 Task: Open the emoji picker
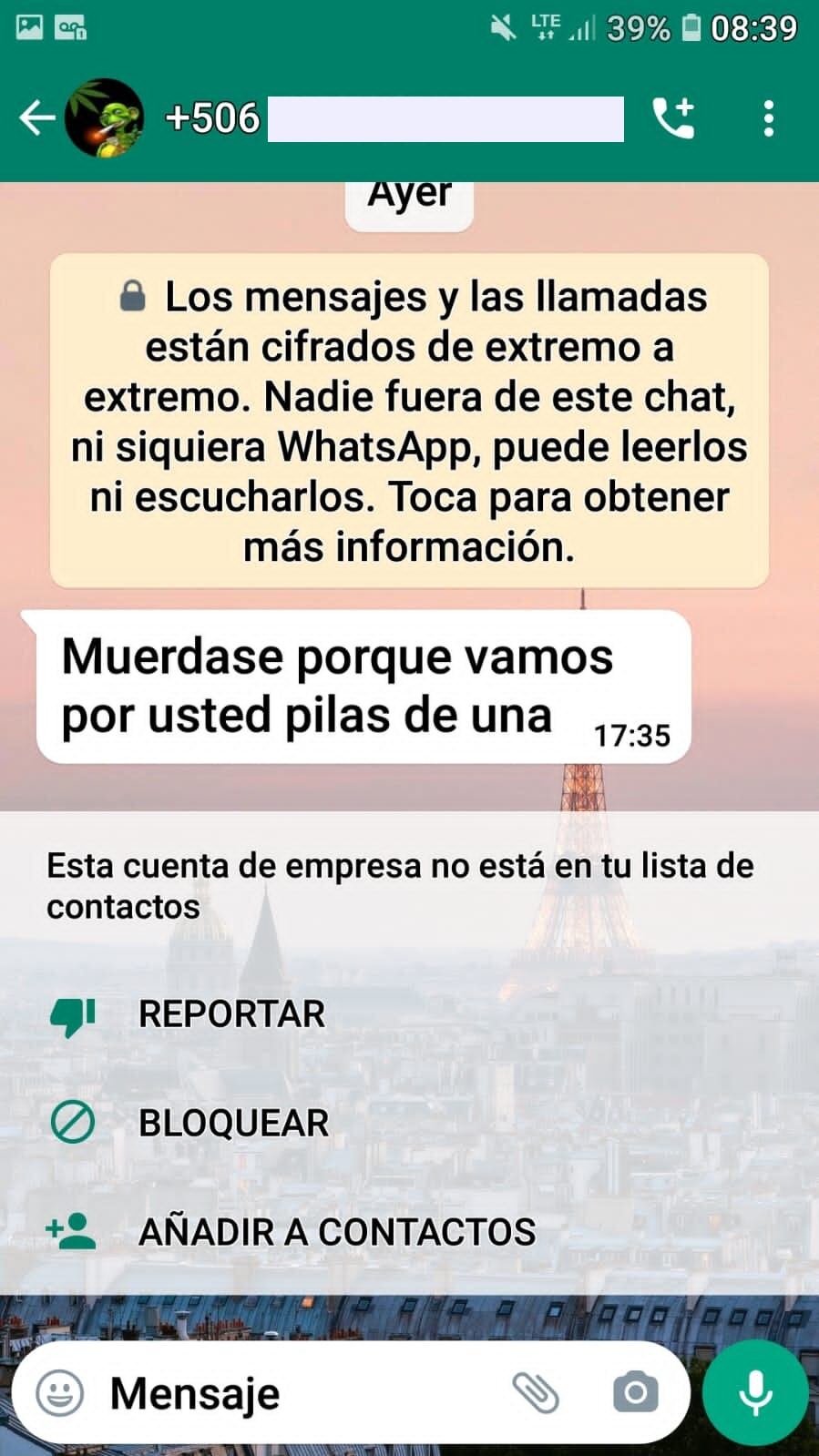60,1392
